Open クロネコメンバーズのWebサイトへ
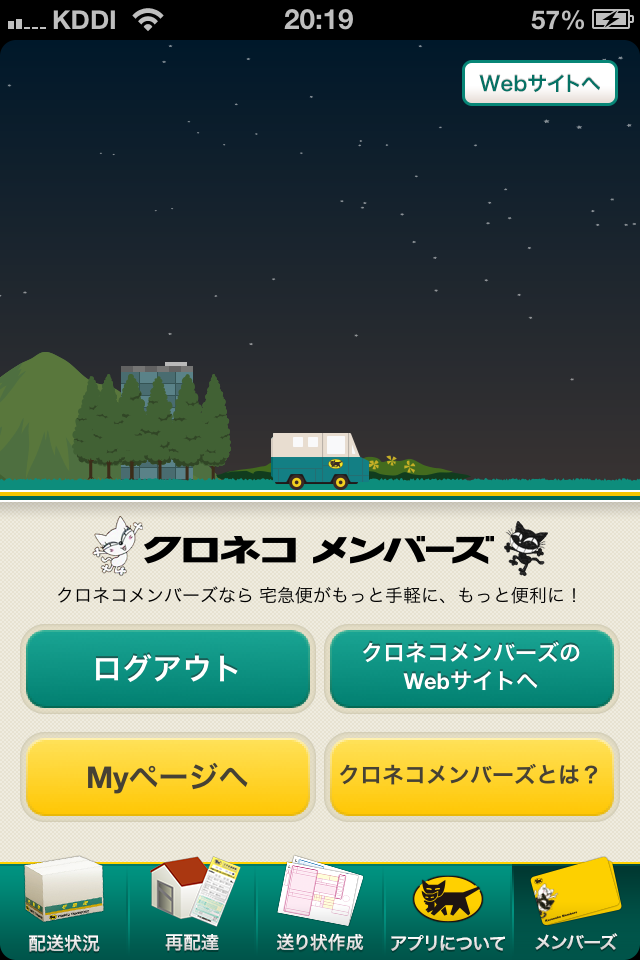The image size is (640, 960). pyautogui.click(x=471, y=668)
